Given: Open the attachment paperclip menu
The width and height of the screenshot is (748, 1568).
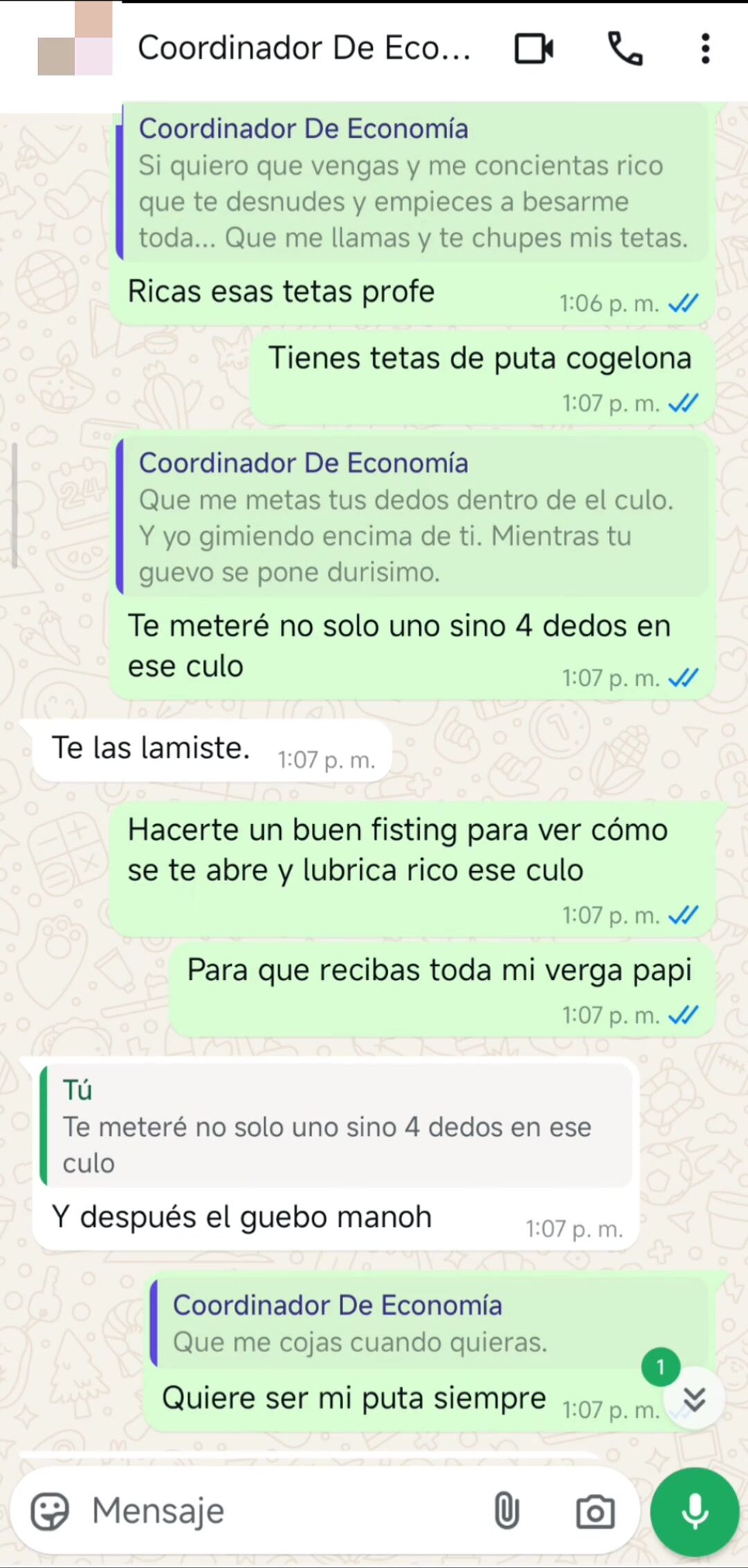Looking at the screenshot, I should click(x=506, y=1511).
